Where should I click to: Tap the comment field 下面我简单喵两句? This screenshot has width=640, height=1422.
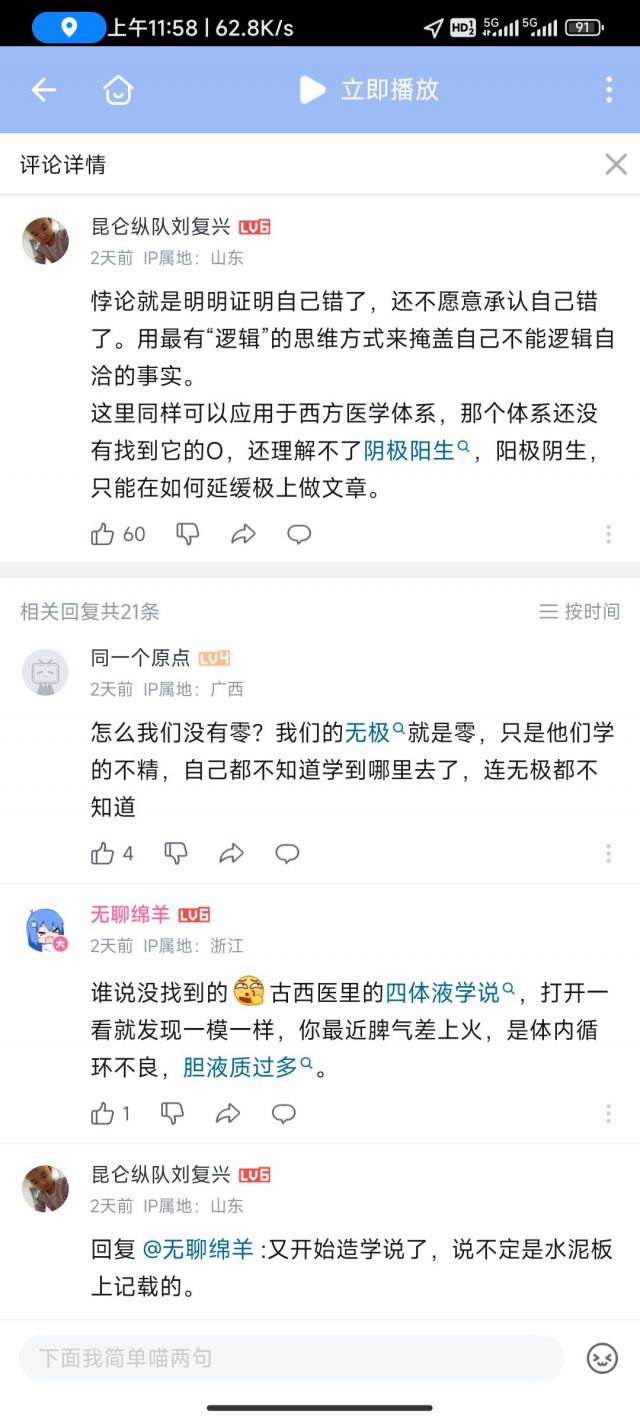click(292, 1358)
